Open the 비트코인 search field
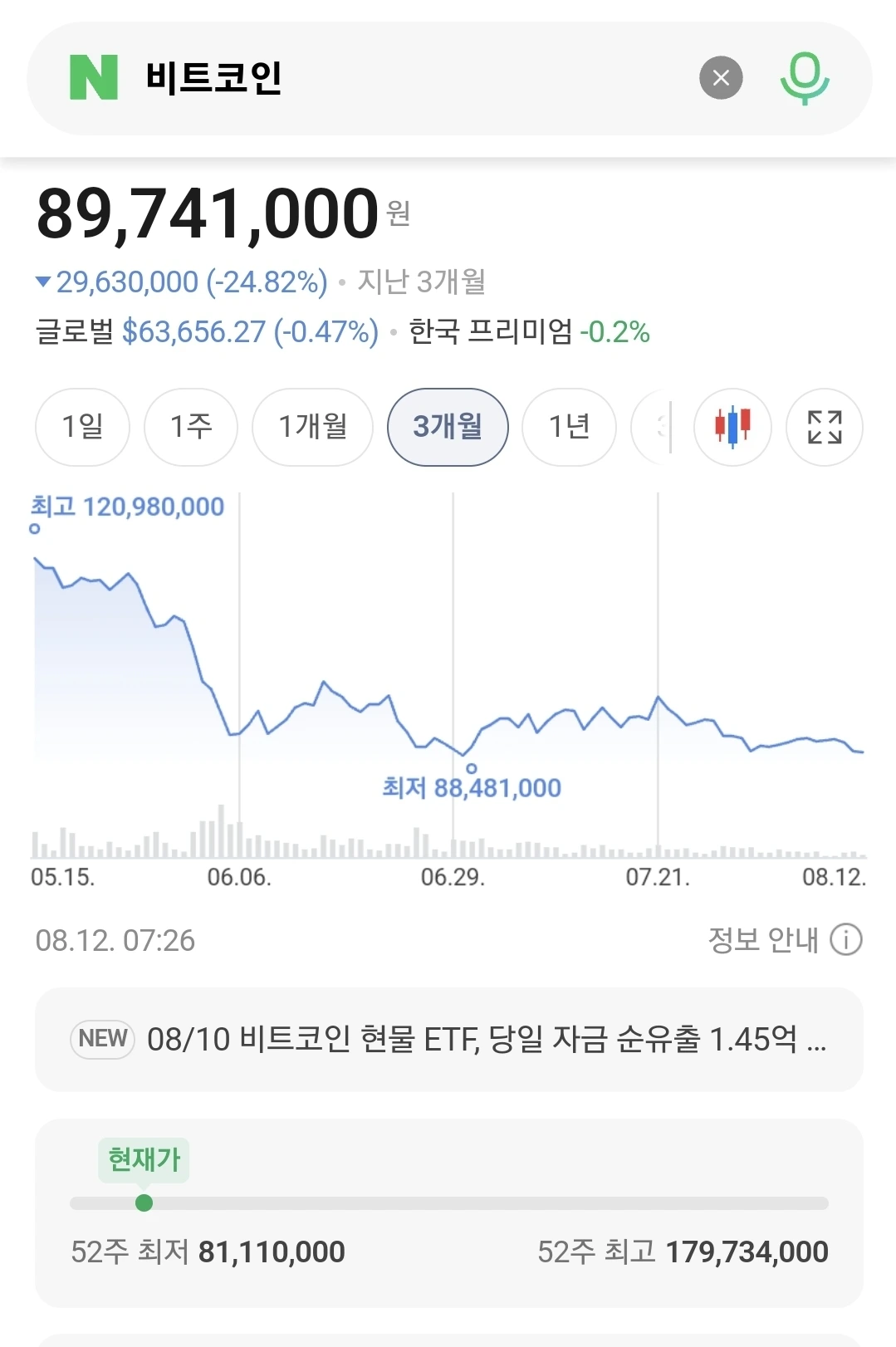Image resolution: width=896 pixels, height=1347 pixels. pos(407,77)
